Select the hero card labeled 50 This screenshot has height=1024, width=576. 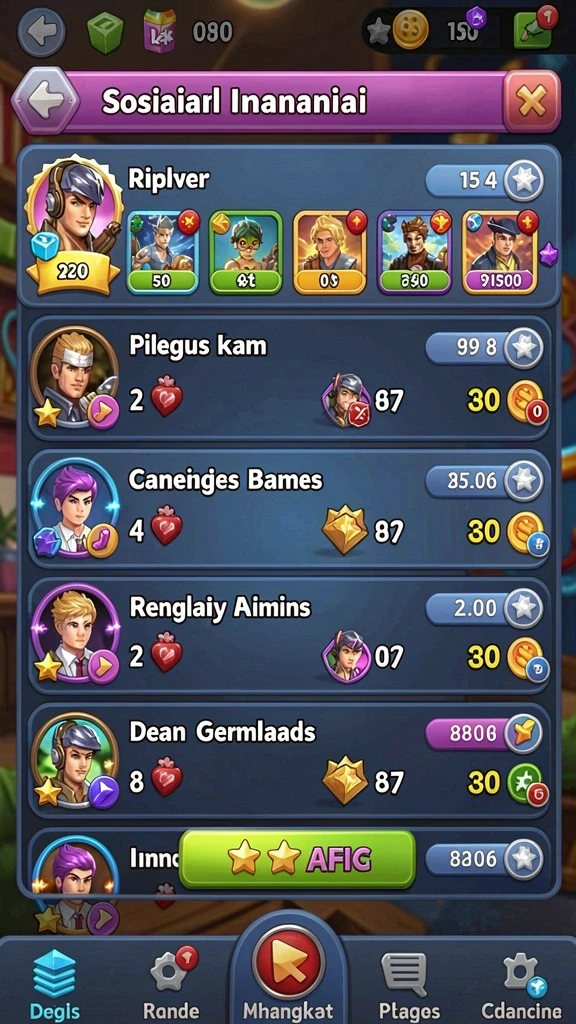(163, 252)
